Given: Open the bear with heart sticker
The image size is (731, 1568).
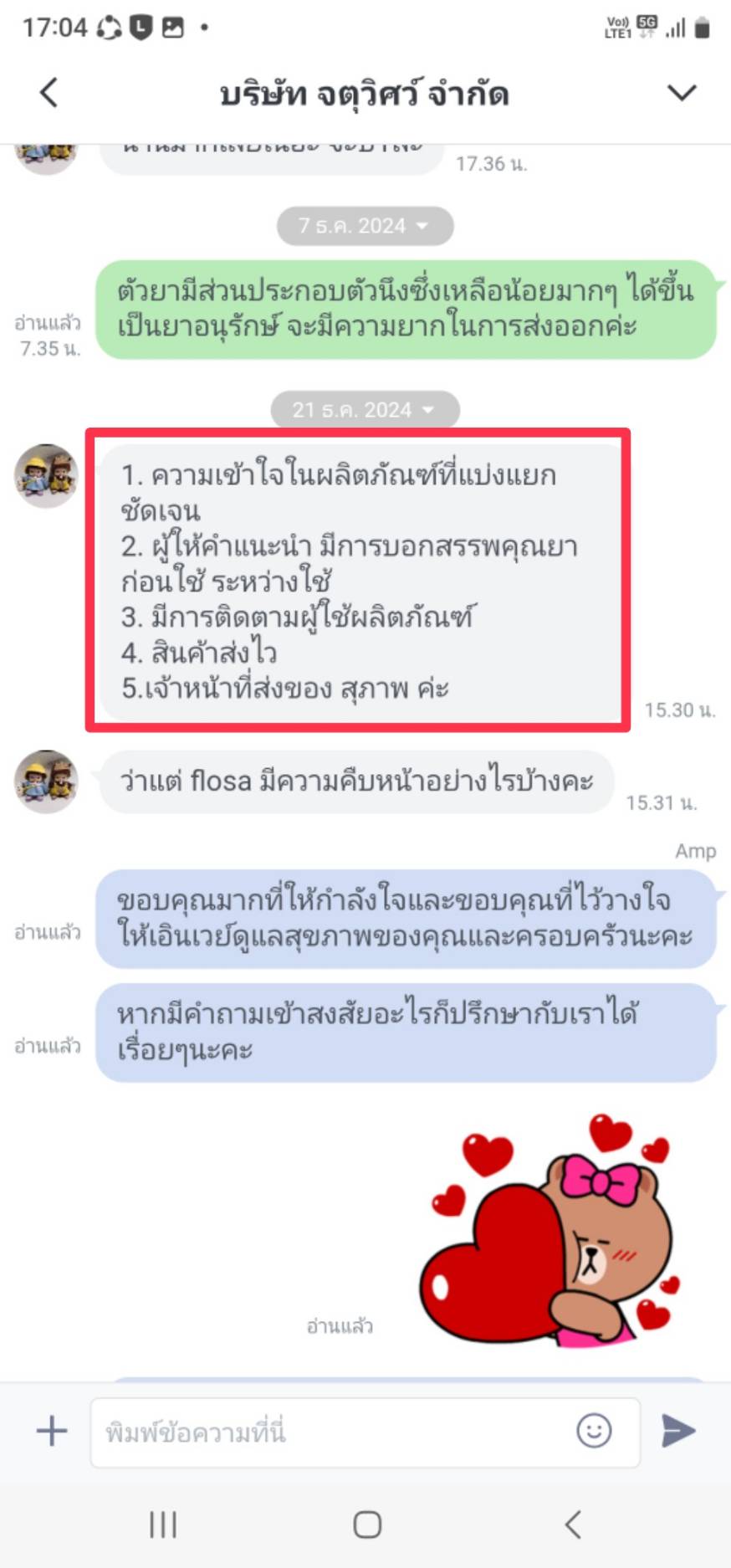Looking at the screenshot, I should pos(550,1230).
